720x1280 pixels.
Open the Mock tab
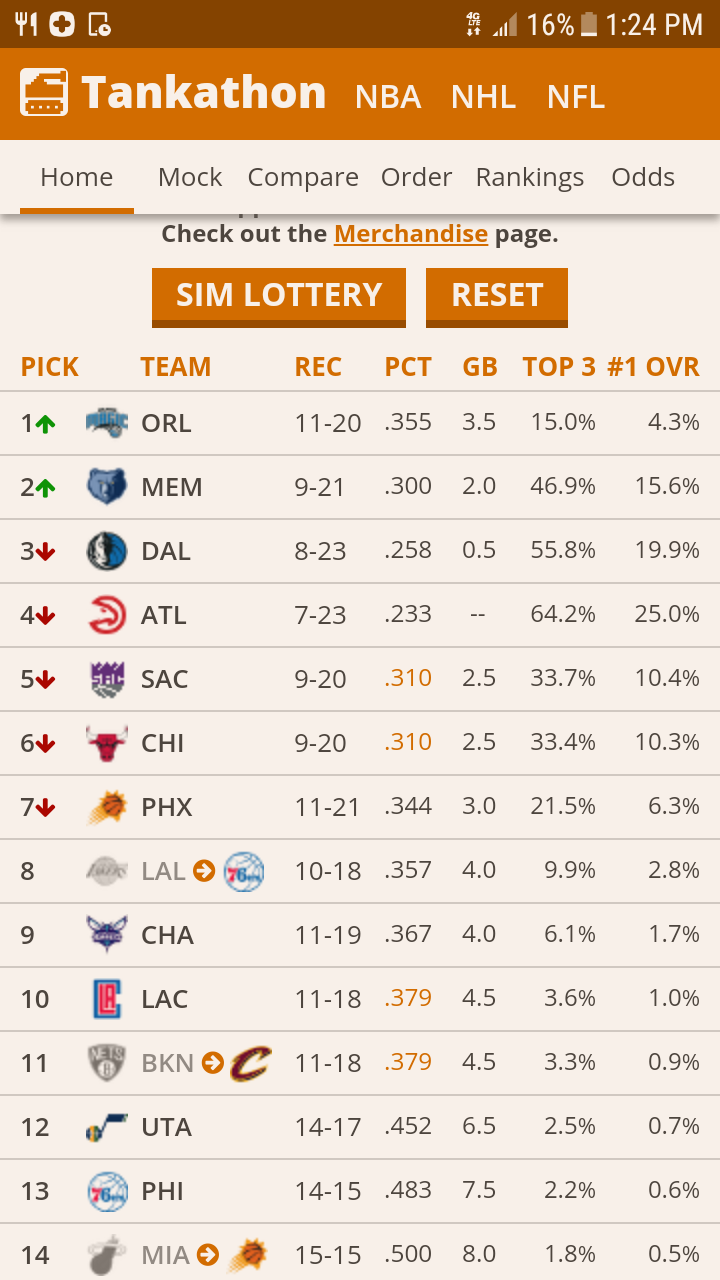[190, 177]
